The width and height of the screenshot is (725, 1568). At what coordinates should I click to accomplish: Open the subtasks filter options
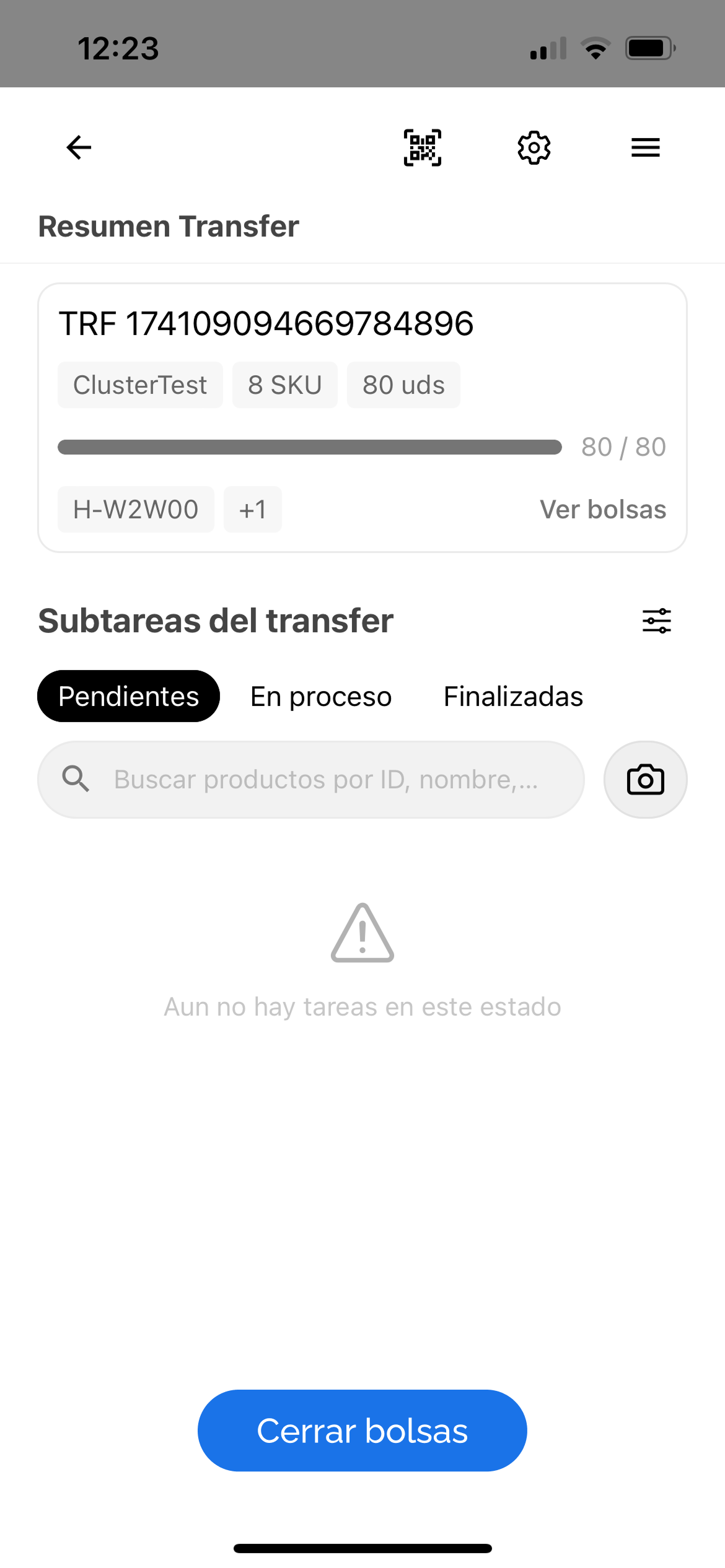pos(656,621)
